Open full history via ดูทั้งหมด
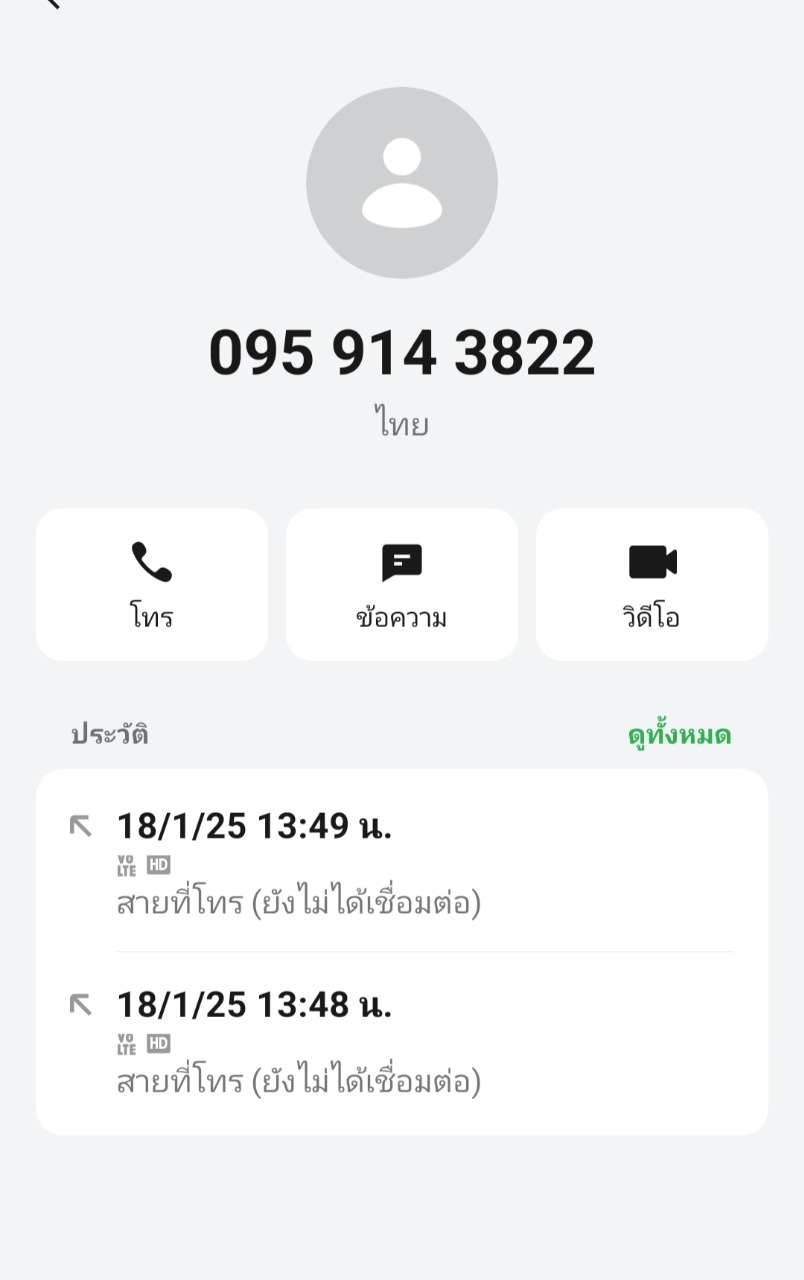This screenshot has height=1280, width=804. 679,735
